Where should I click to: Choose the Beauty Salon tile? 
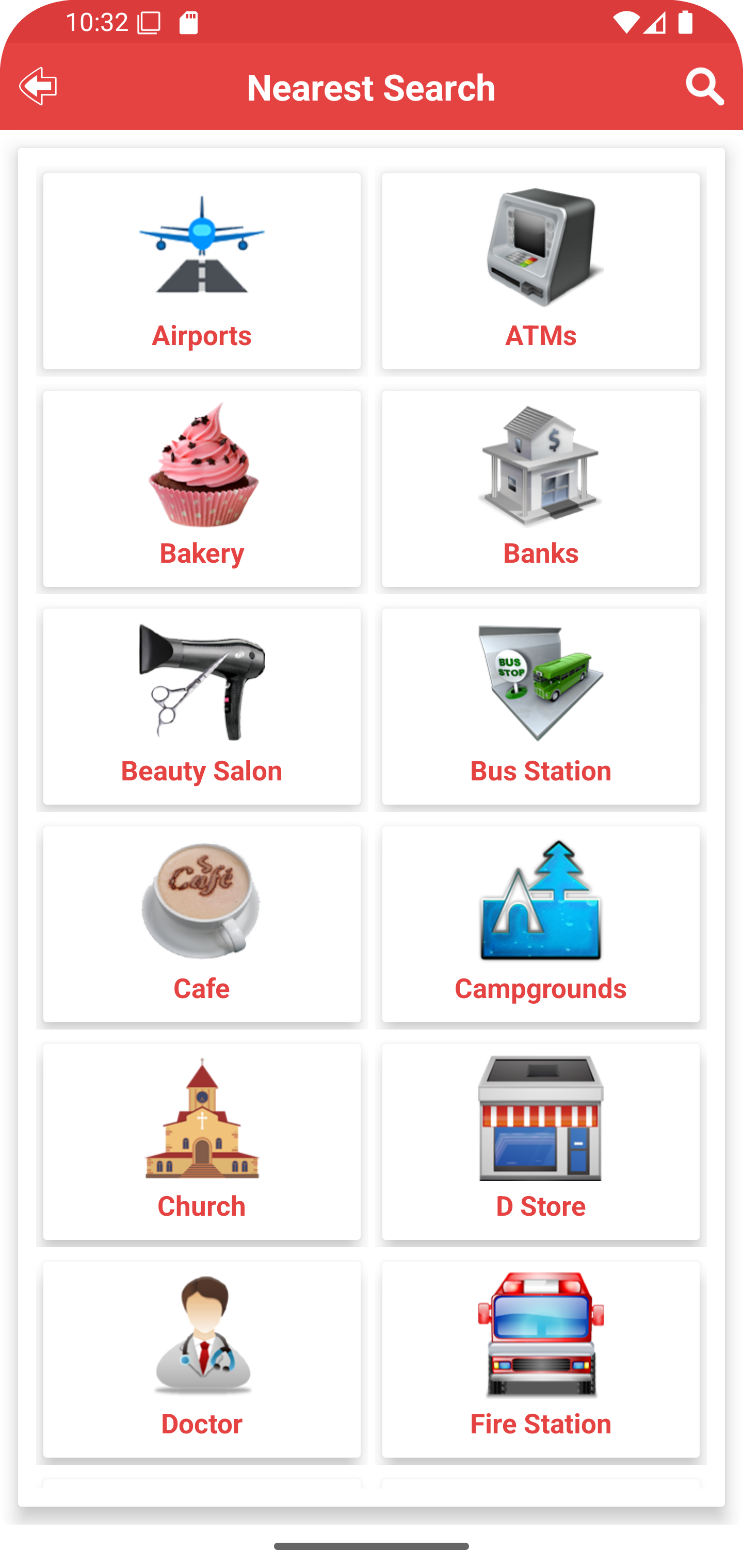click(x=202, y=707)
